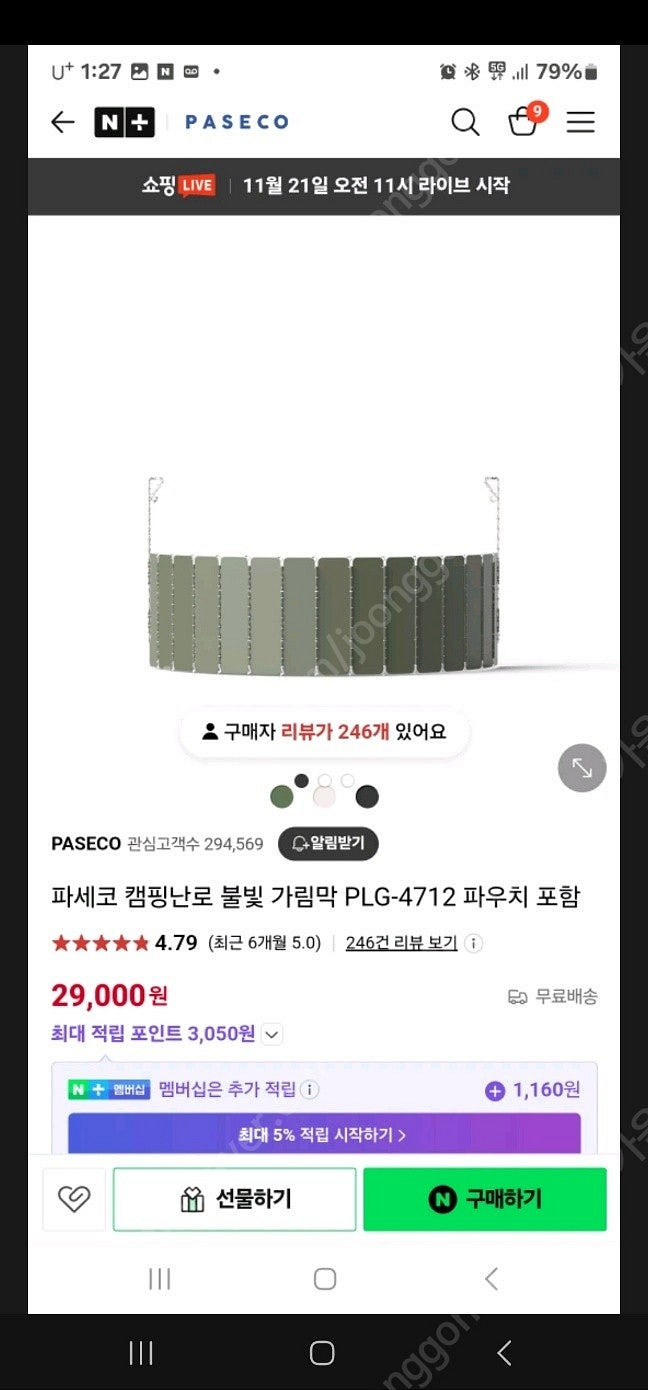The height and width of the screenshot is (1390, 648).
Task: Open the shopping cart with 9 items
Action: coord(523,121)
